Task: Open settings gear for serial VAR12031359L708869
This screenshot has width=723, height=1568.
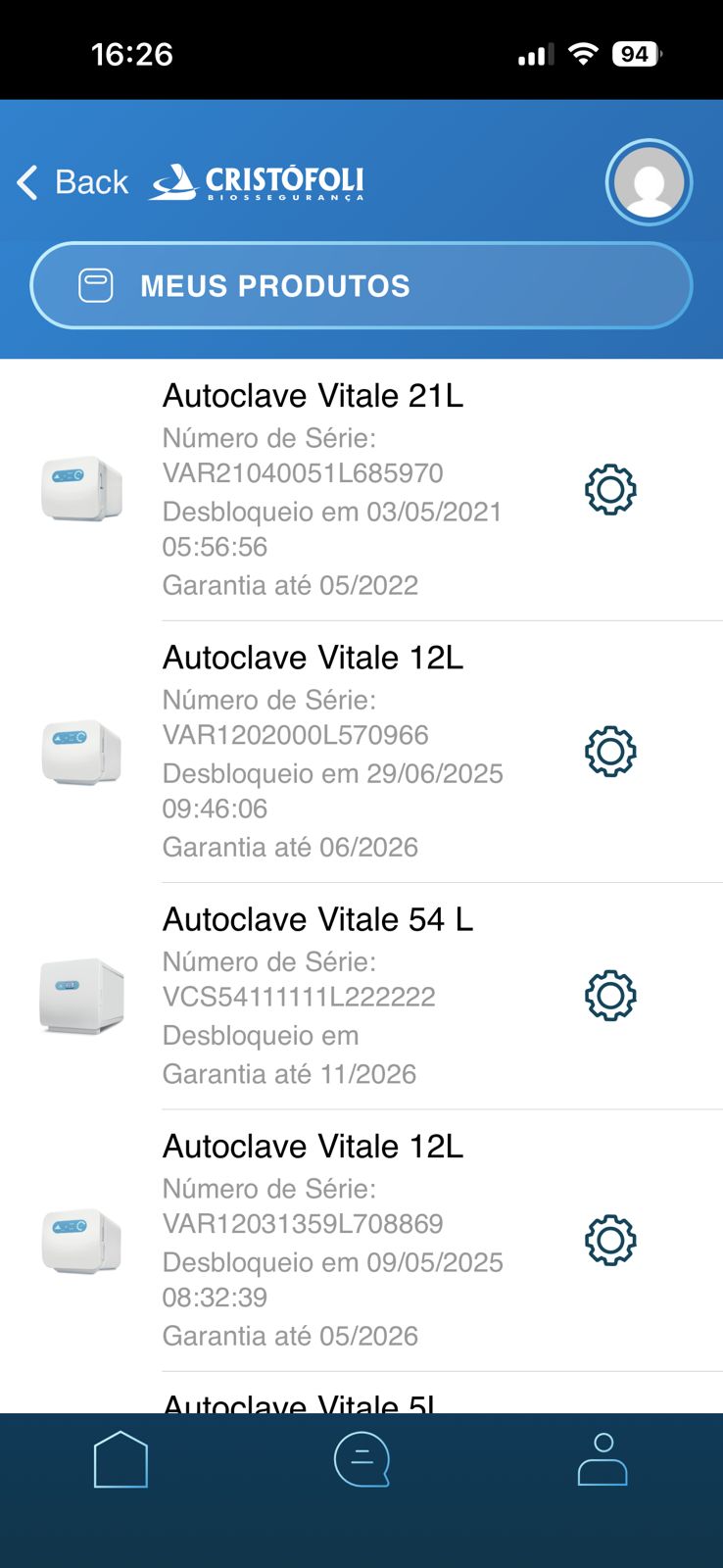Action: click(610, 1240)
